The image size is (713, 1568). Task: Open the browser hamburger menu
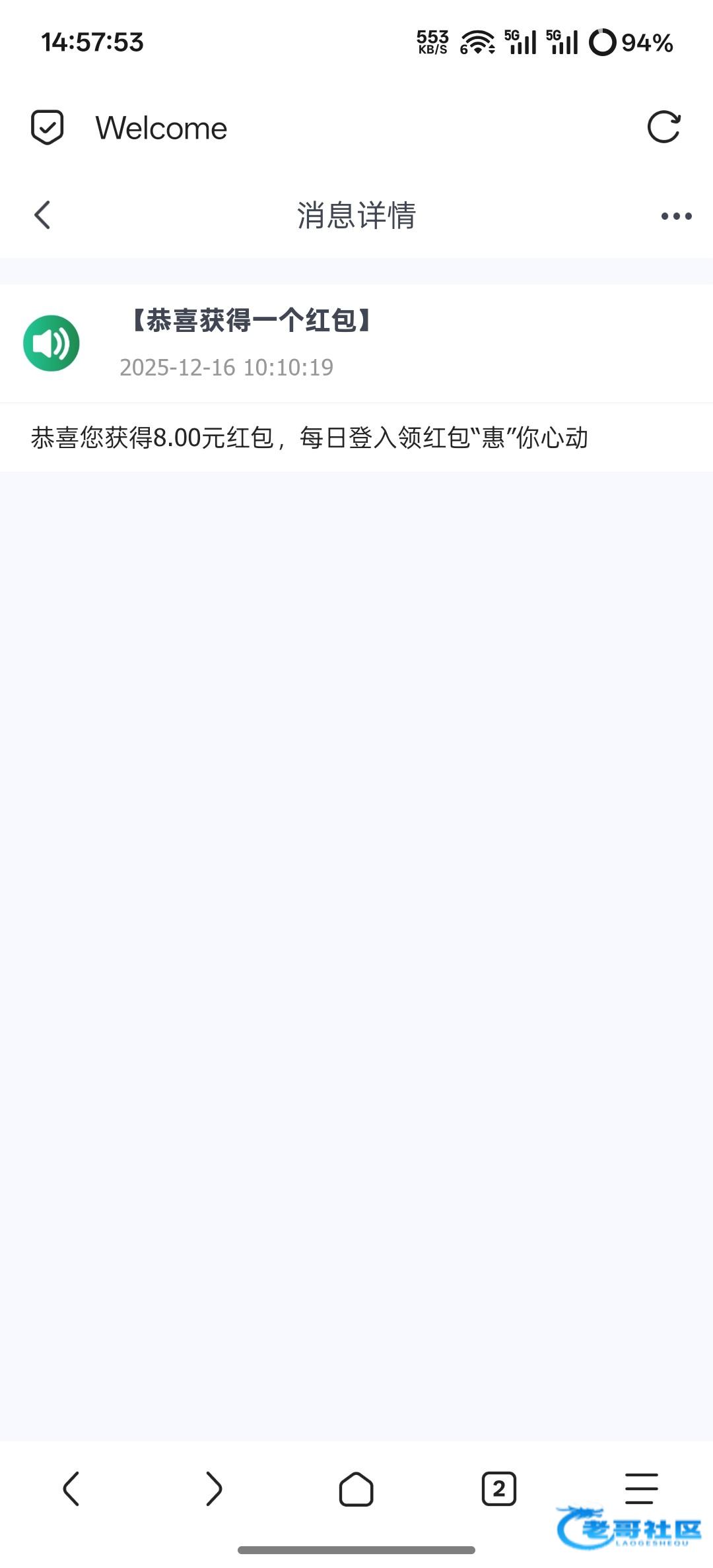(641, 1487)
